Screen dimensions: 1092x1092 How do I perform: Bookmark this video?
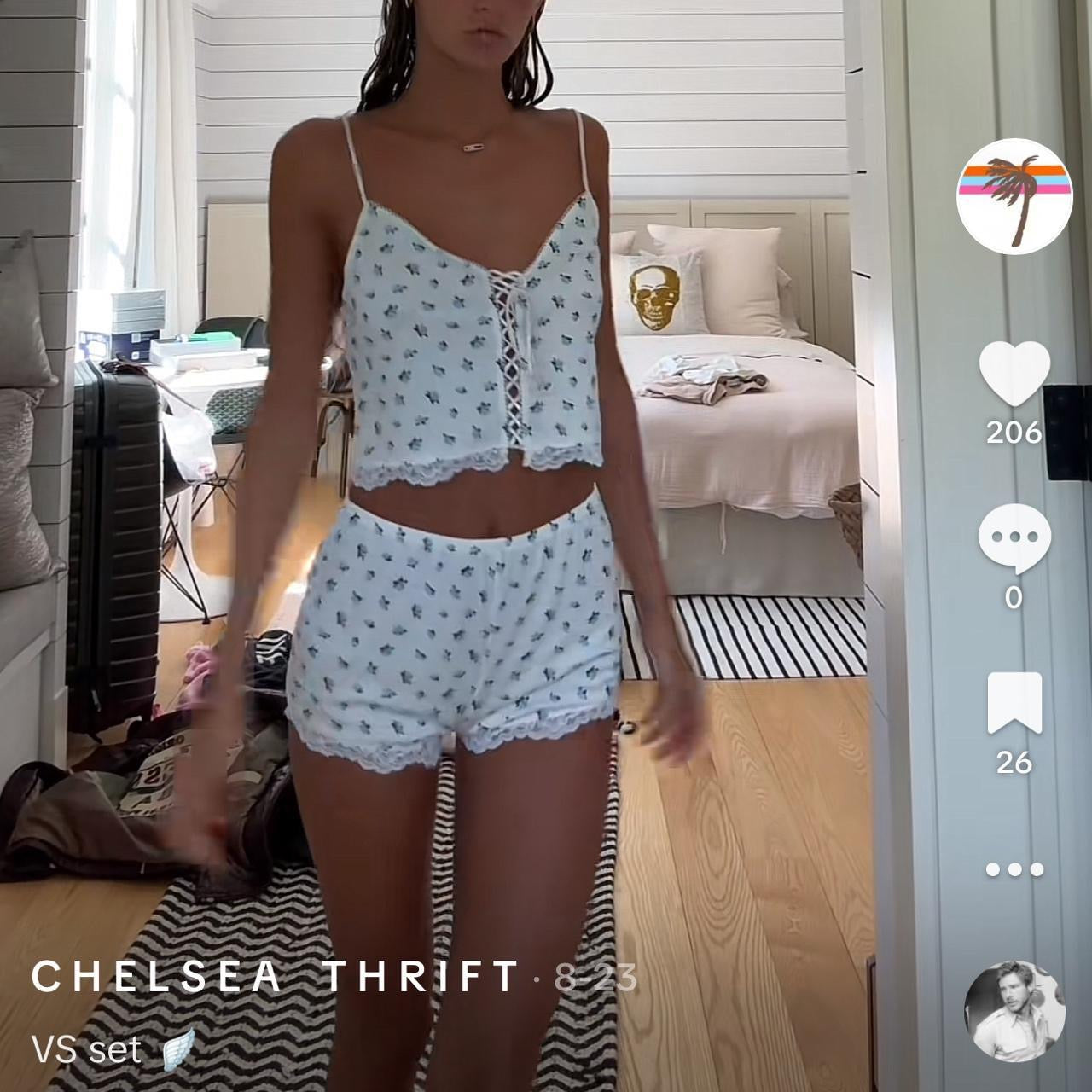coord(1014,704)
